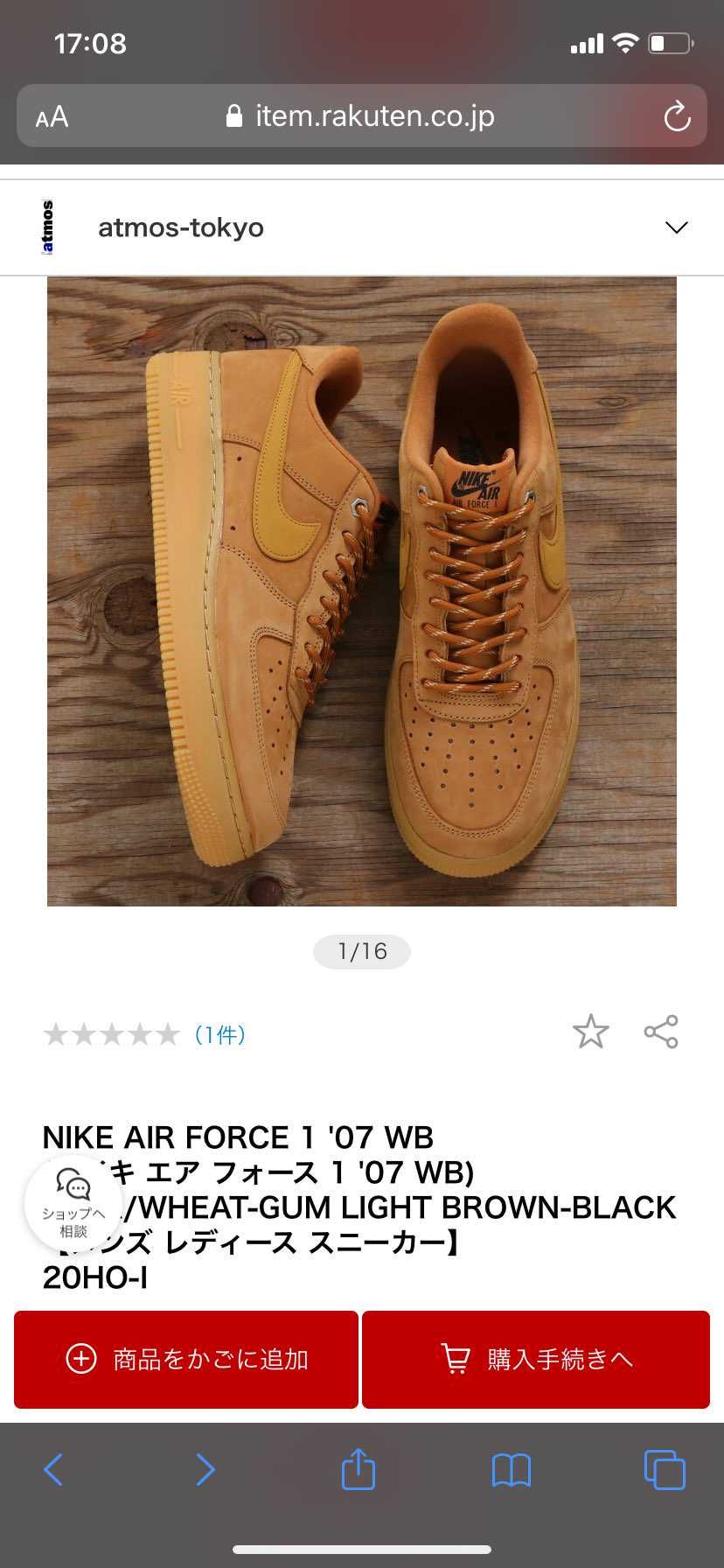The width and height of the screenshot is (724, 1568).
Task: Go forward to the next page
Action: point(205,1469)
